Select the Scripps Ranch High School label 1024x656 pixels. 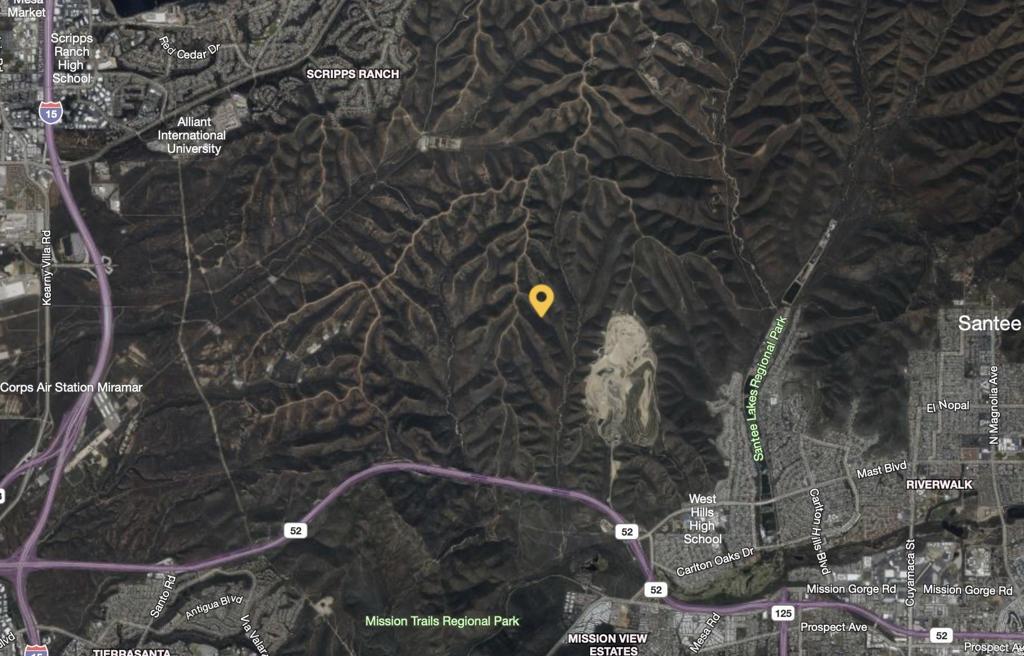click(71, 58)
